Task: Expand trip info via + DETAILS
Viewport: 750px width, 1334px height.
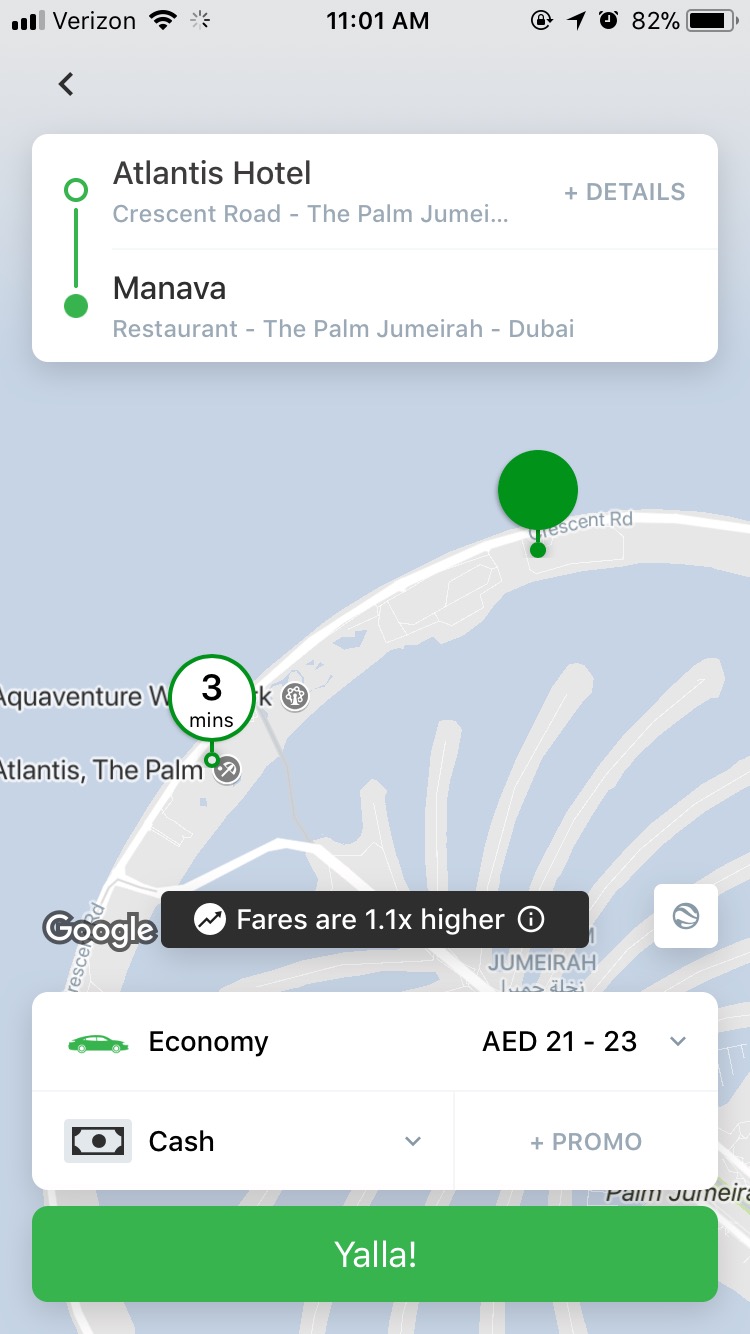Action: (624, 192)
